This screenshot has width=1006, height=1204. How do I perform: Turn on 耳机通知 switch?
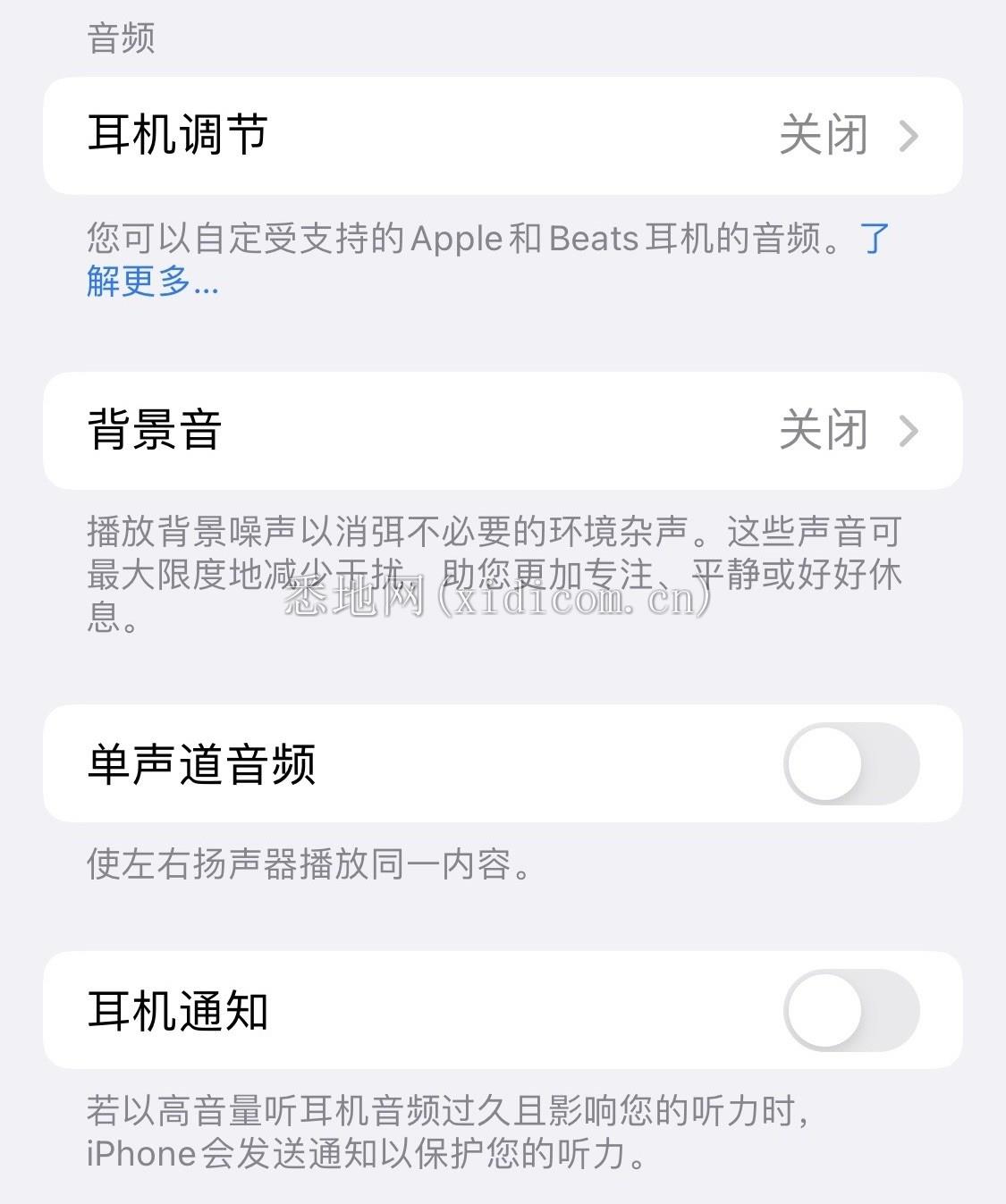coord(850,1011)
